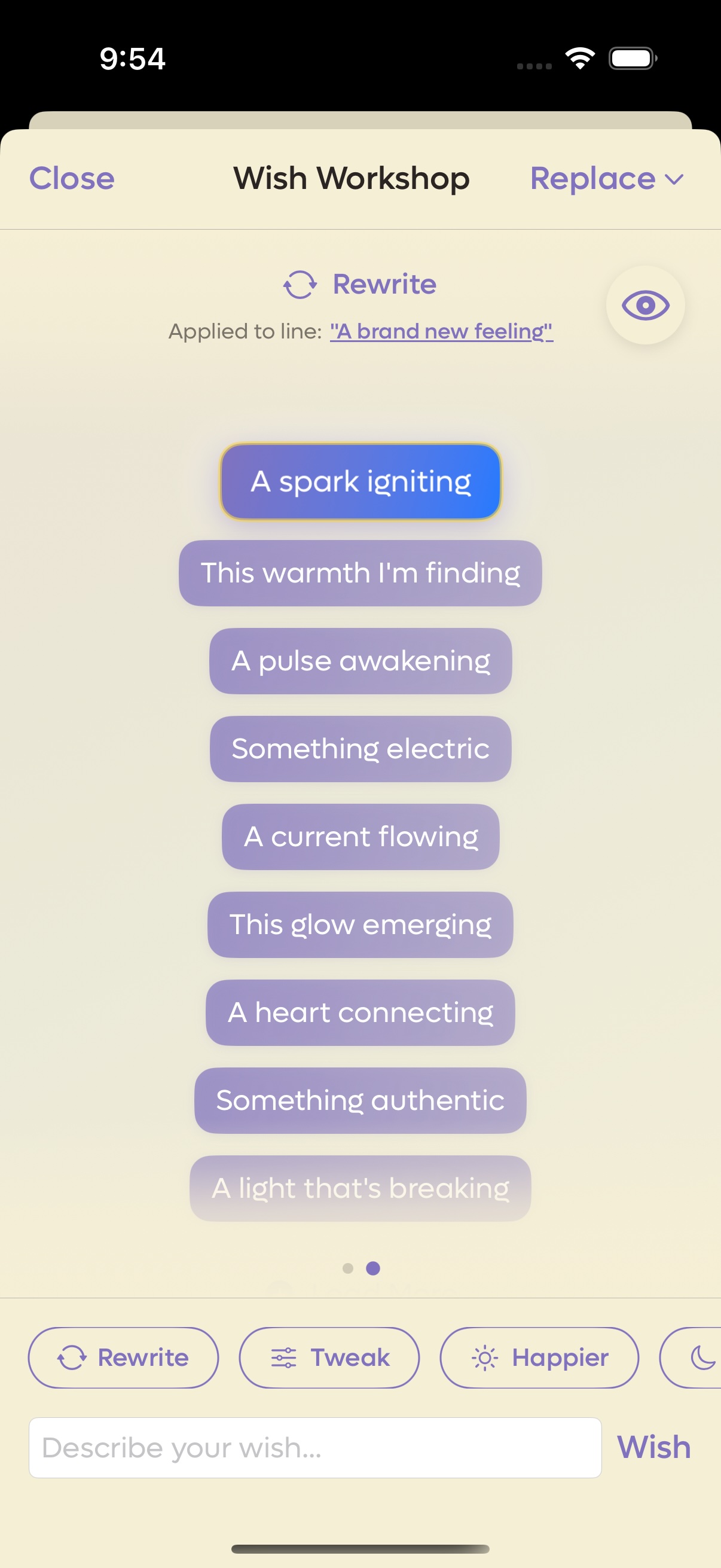Viewport: 721px width, 1568px height.
Task: Make the line Happier
Action: [x=539, y=1357]
